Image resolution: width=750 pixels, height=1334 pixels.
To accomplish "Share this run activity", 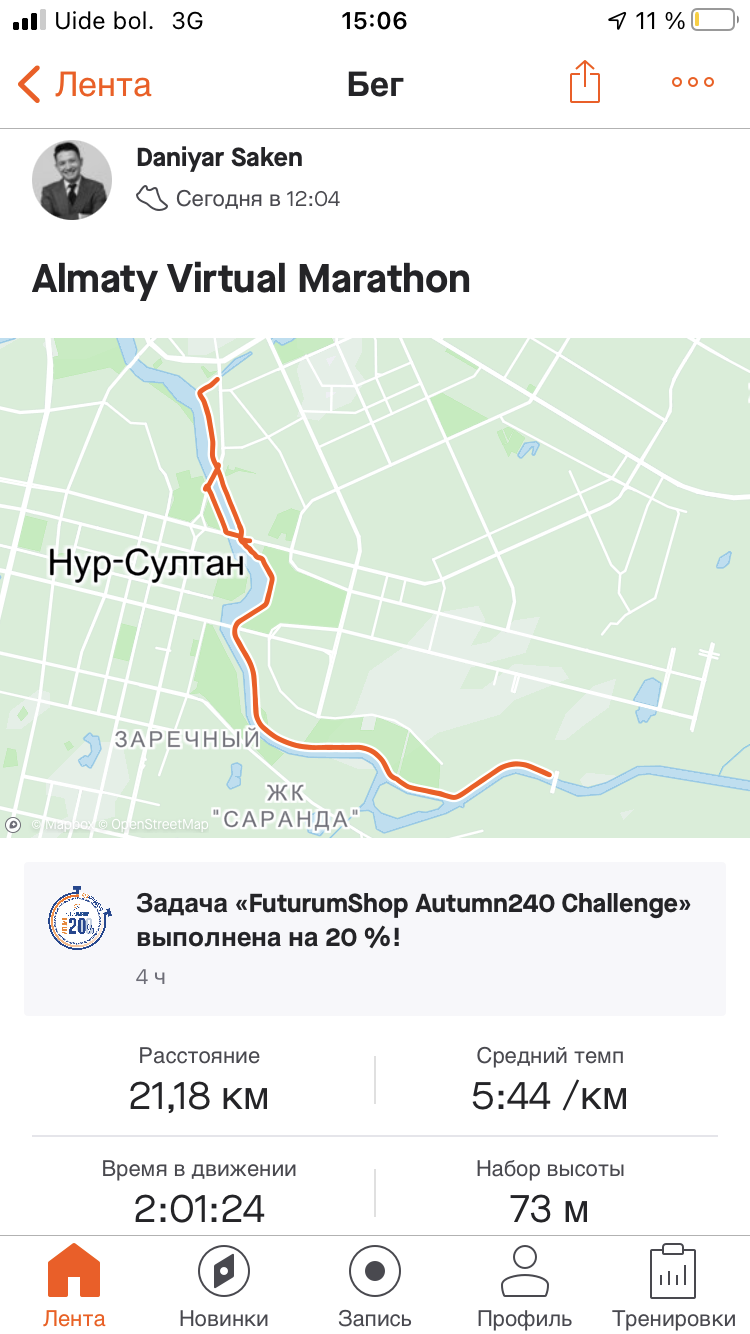I will [585, 82].
